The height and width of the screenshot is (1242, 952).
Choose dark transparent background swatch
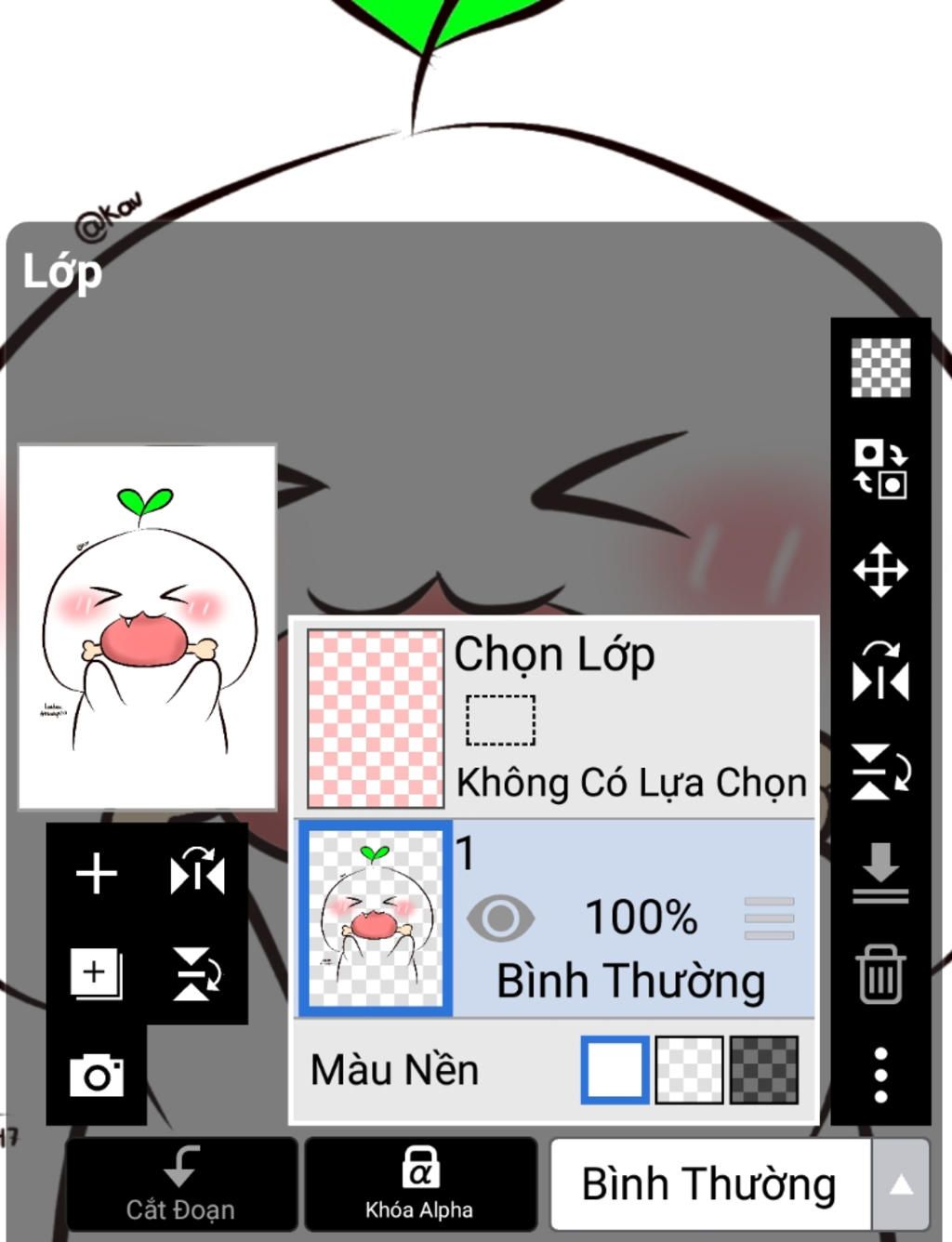click(x=764, y=1070)
